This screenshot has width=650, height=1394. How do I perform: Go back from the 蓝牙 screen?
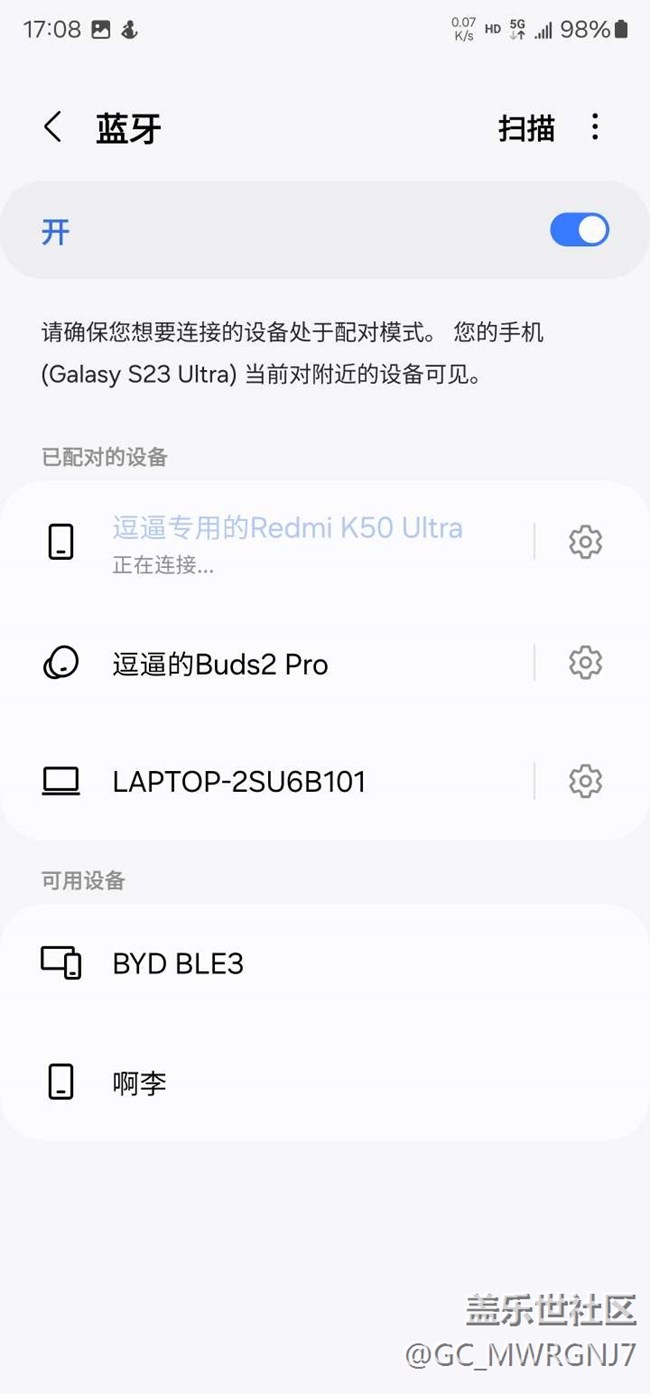pos(53,128)
